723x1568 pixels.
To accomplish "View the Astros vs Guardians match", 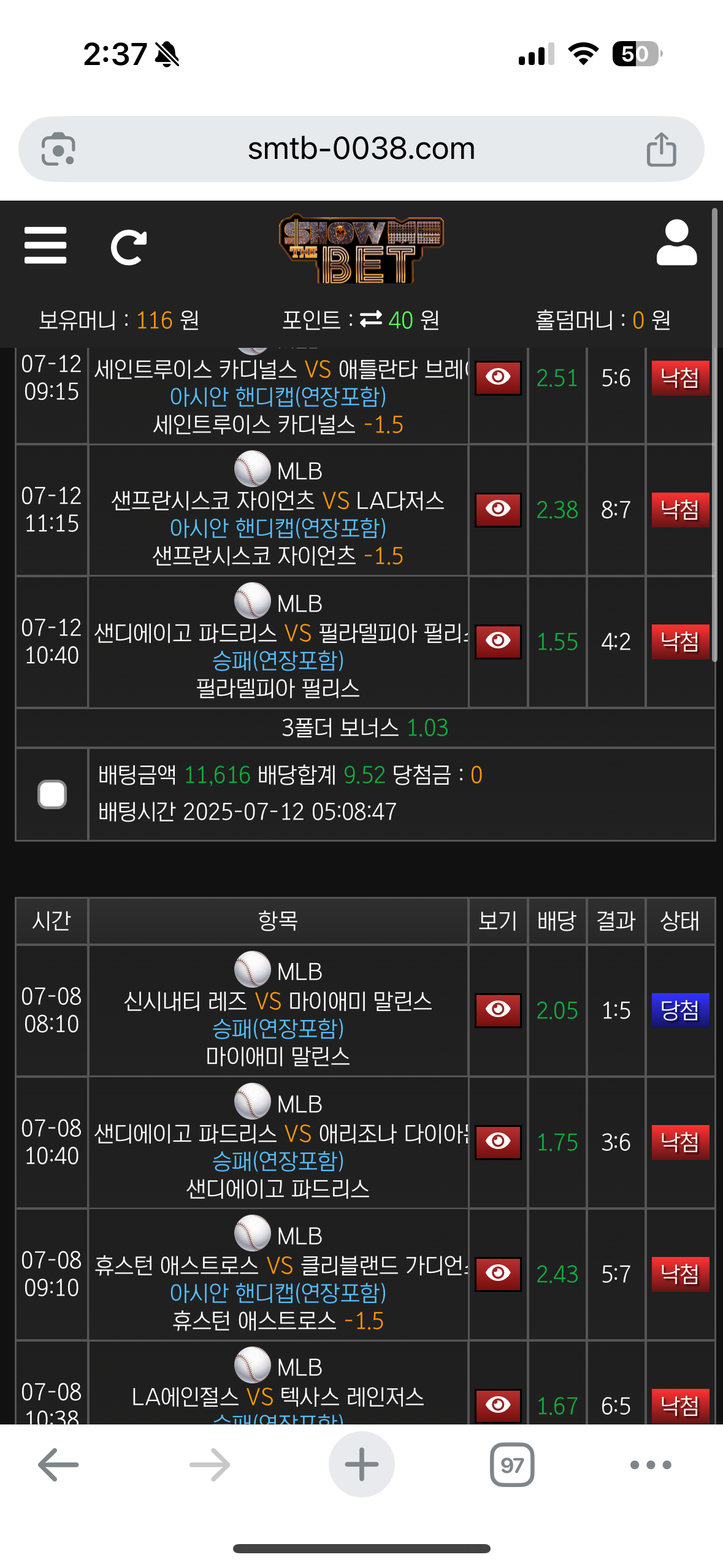I will [x=498, y=1274].
